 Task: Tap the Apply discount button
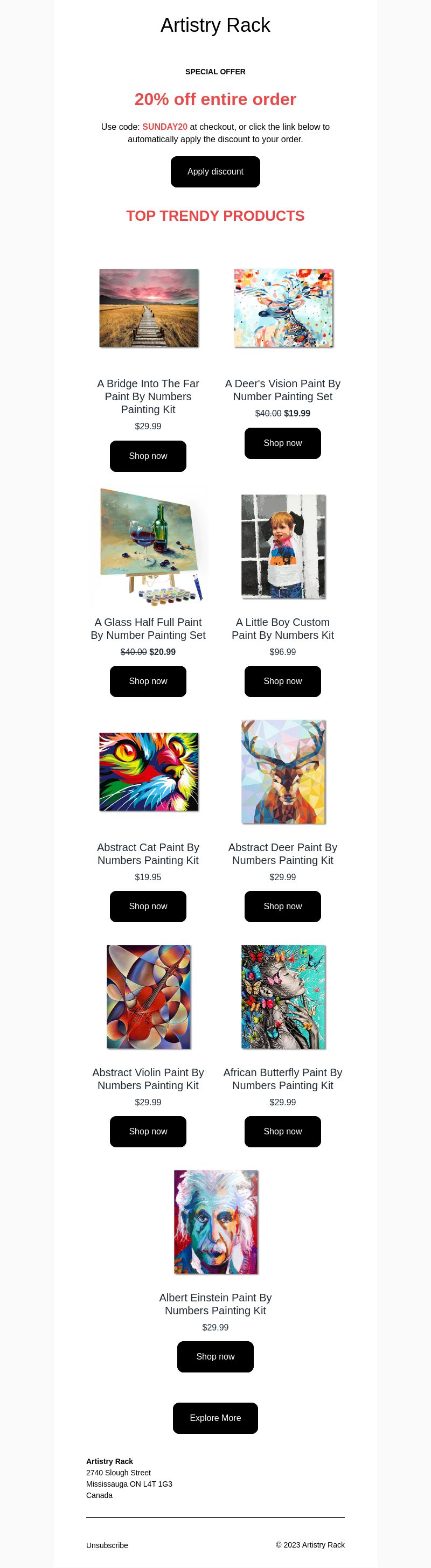click(x=215, y=172)
